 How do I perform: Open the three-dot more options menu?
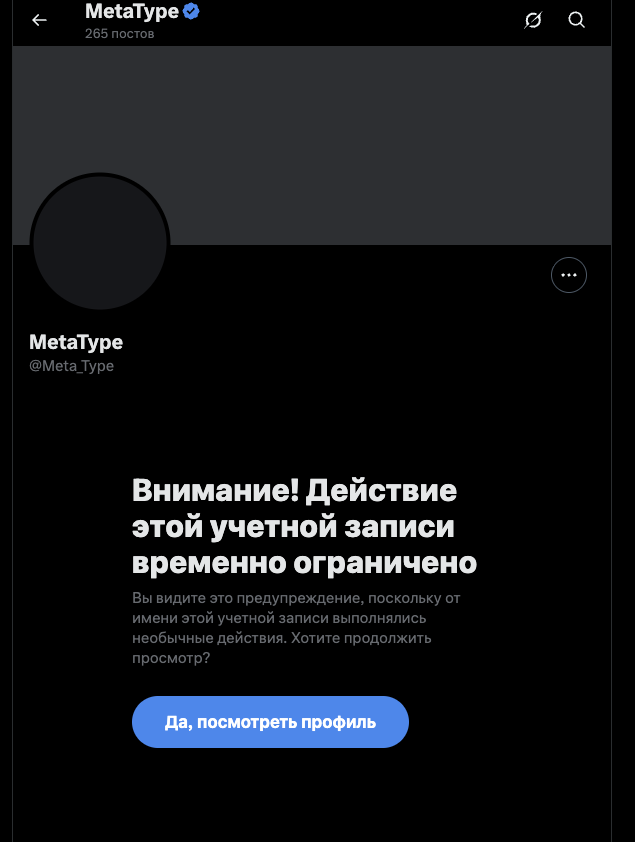(569, 274)
